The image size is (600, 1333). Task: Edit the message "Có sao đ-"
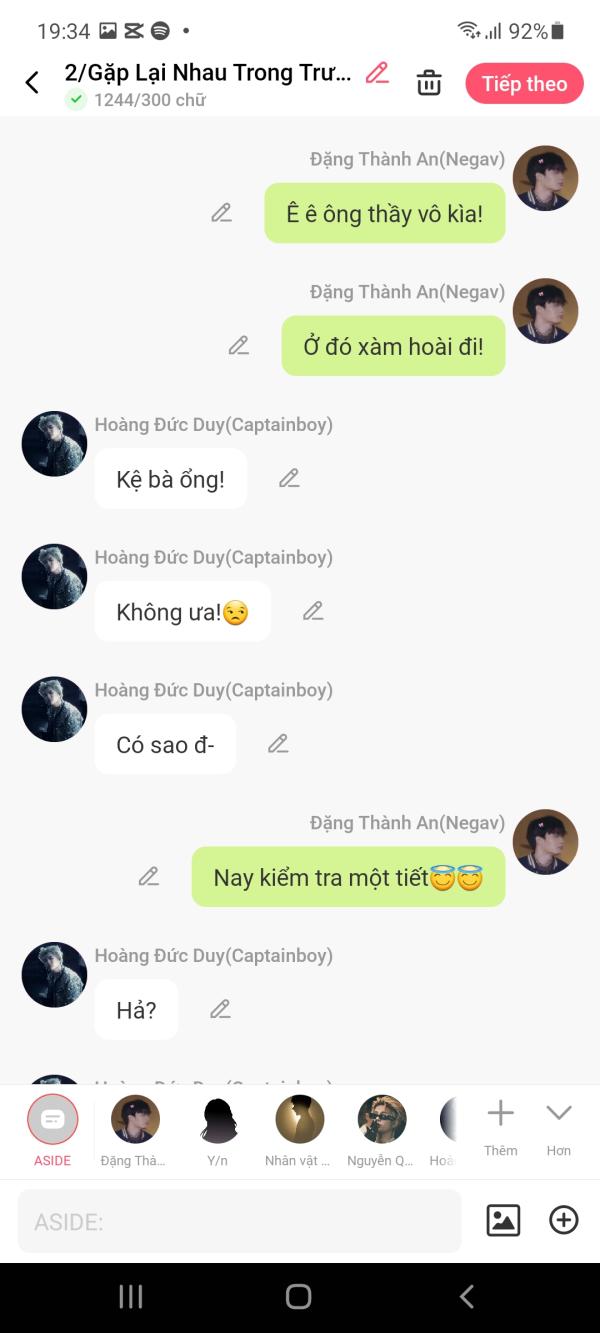coord(278,744)
